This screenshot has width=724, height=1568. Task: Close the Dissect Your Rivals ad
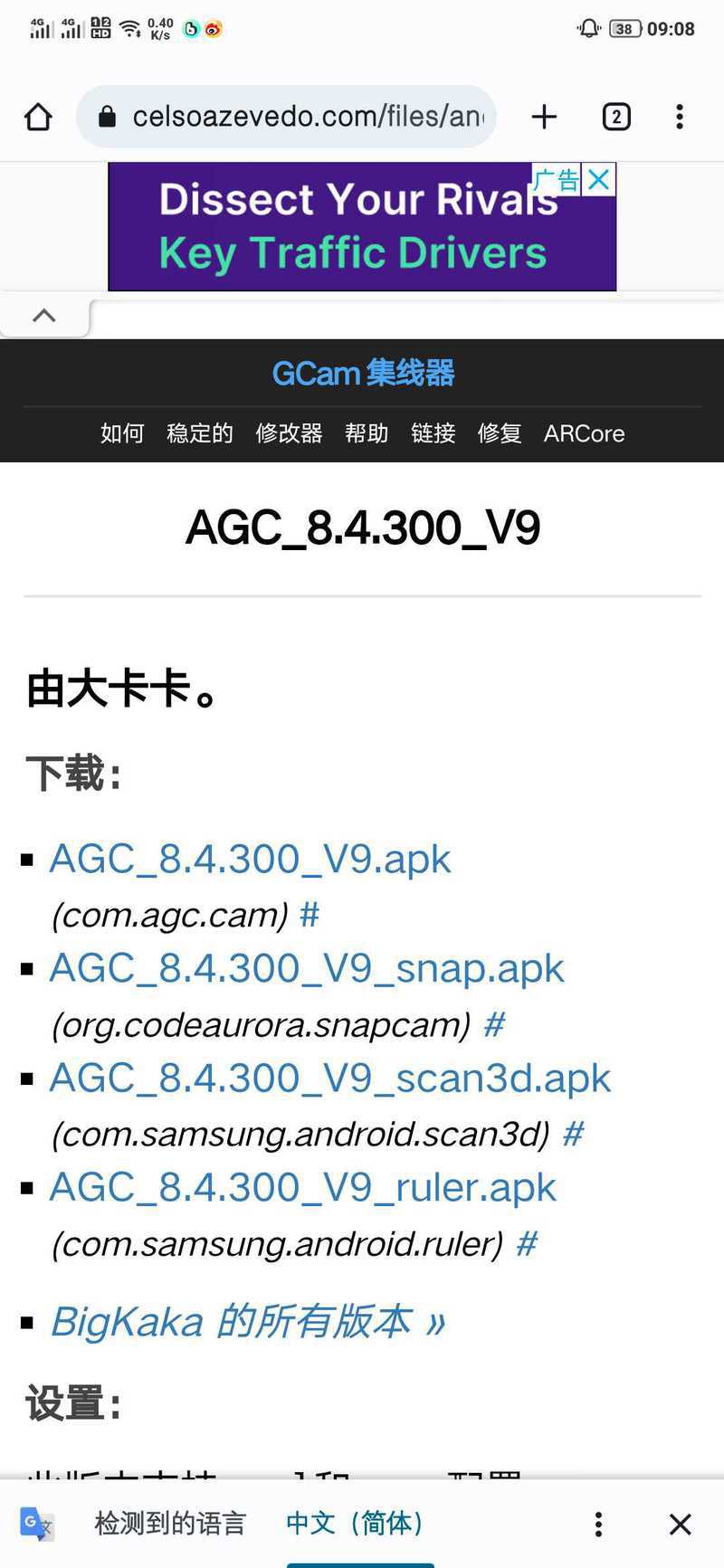(598, 179)
